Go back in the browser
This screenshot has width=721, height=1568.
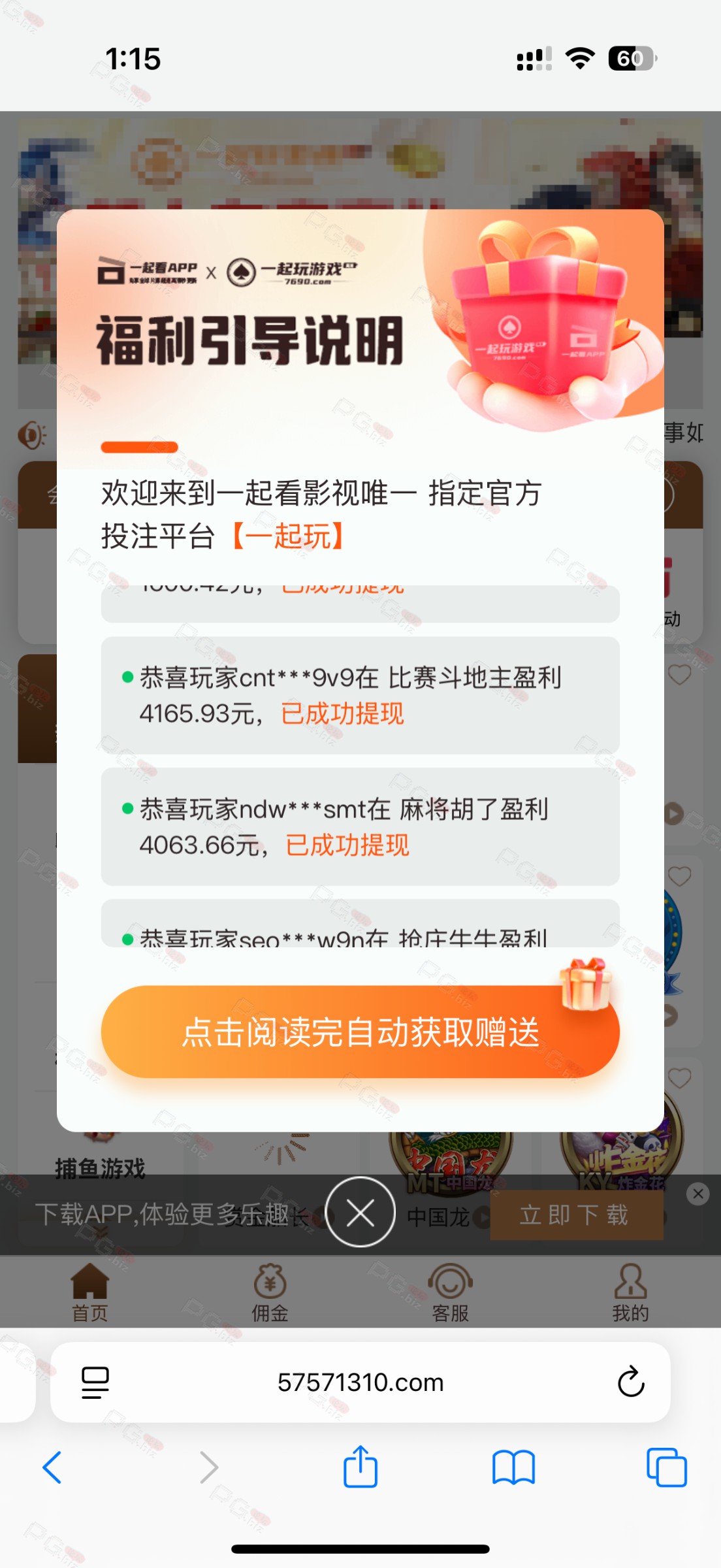click(x=52, y=1467)
